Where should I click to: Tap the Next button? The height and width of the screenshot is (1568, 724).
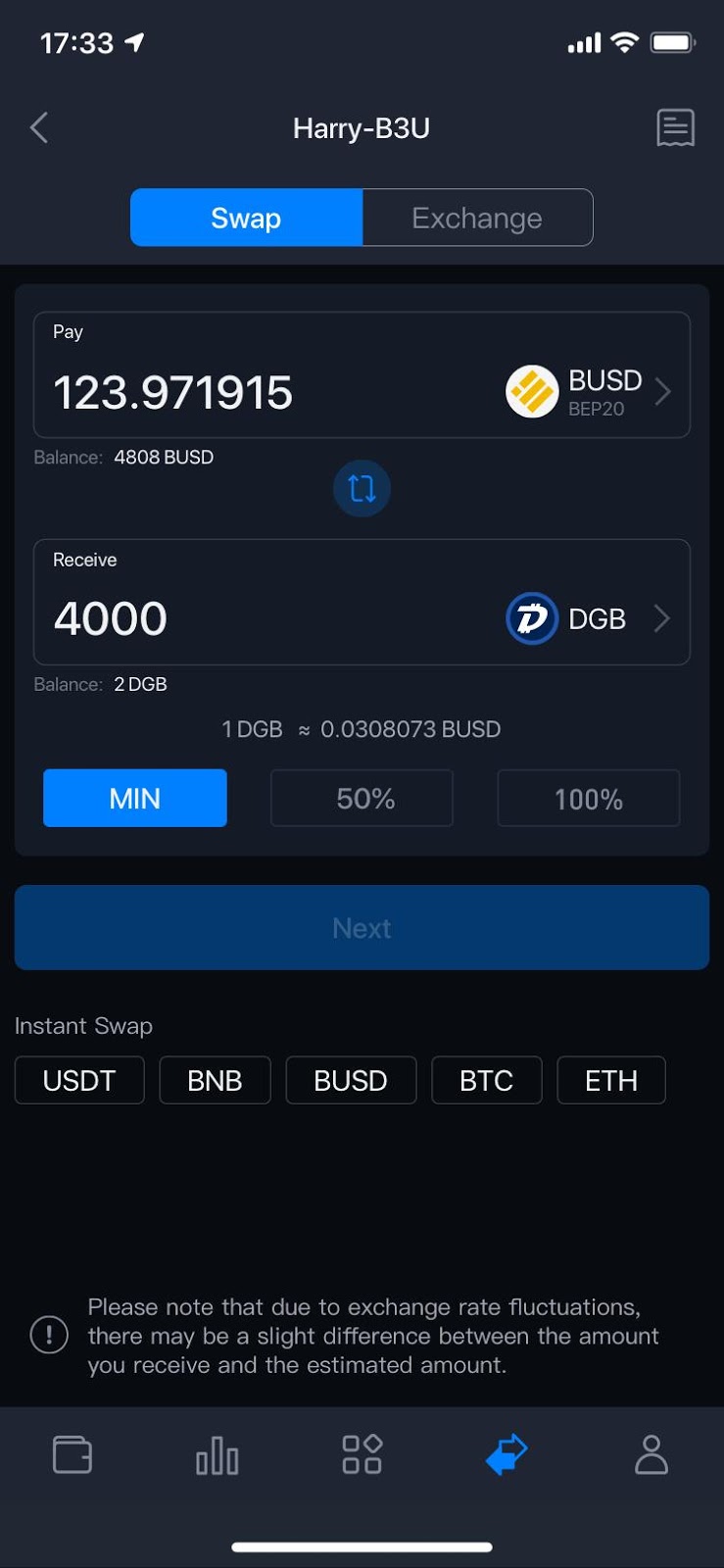(362, 928)
